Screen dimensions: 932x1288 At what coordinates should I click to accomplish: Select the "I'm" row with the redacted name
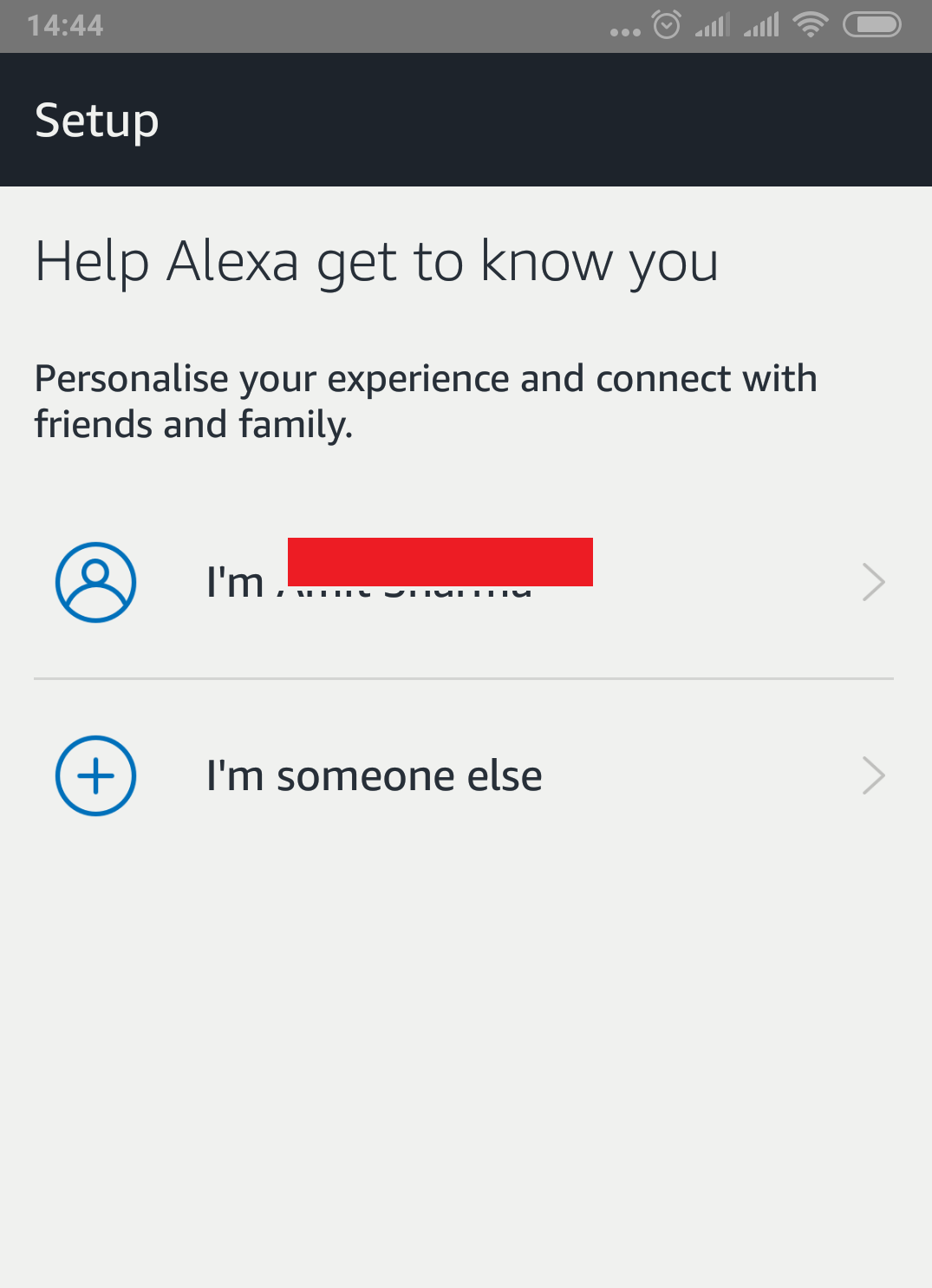click(x=464, y=582)
